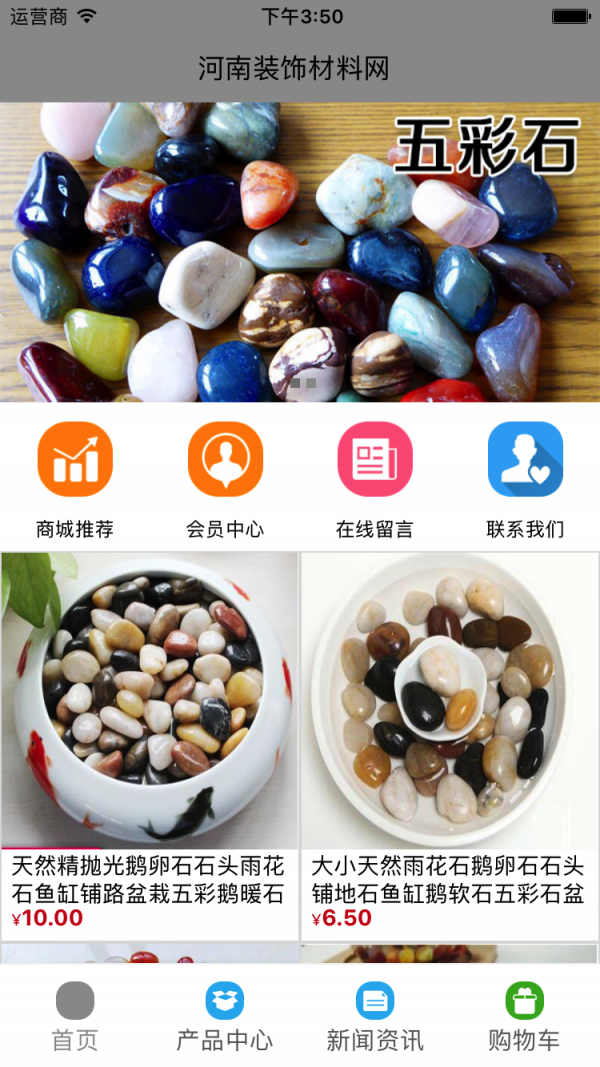
Task: Open the 购物车 tab
Action: click(x=524, y=1016)
